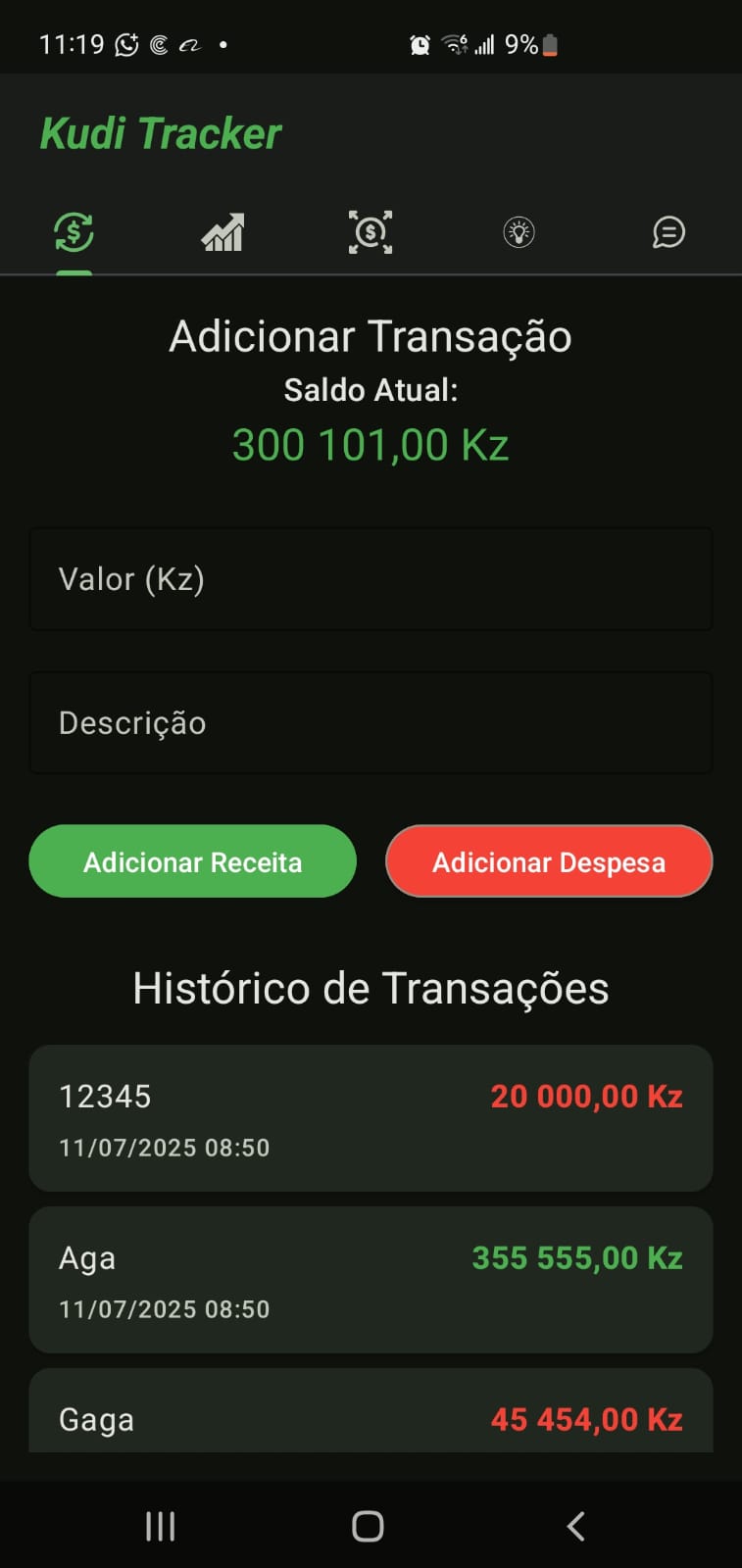Focus the Descrição text field
742x1568 pixels.
click(371, 723)
